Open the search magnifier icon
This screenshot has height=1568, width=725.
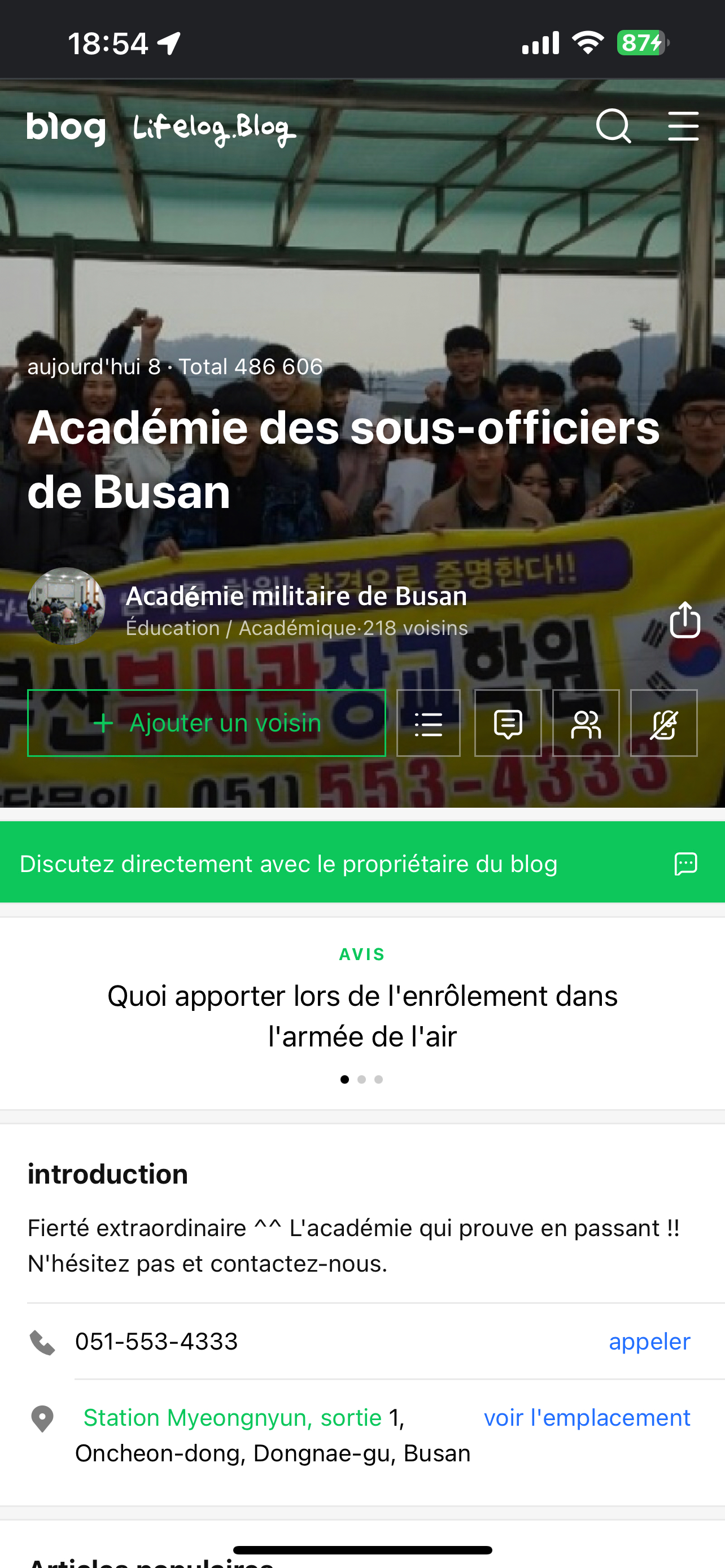pyautogui.click(x=613, y=126)
